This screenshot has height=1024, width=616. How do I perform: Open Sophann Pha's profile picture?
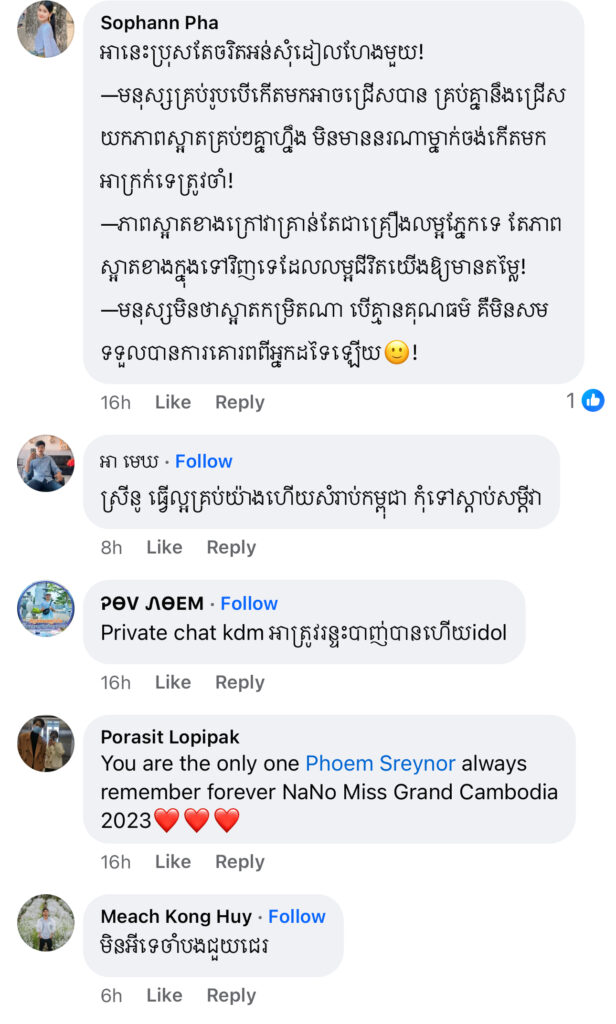[x=46, y=30]
